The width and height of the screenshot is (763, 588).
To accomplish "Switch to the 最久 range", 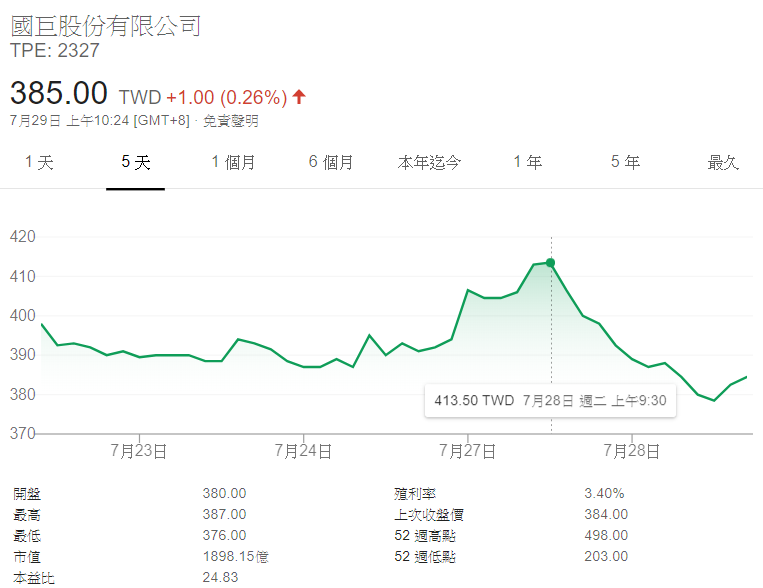I will [722, 163].
